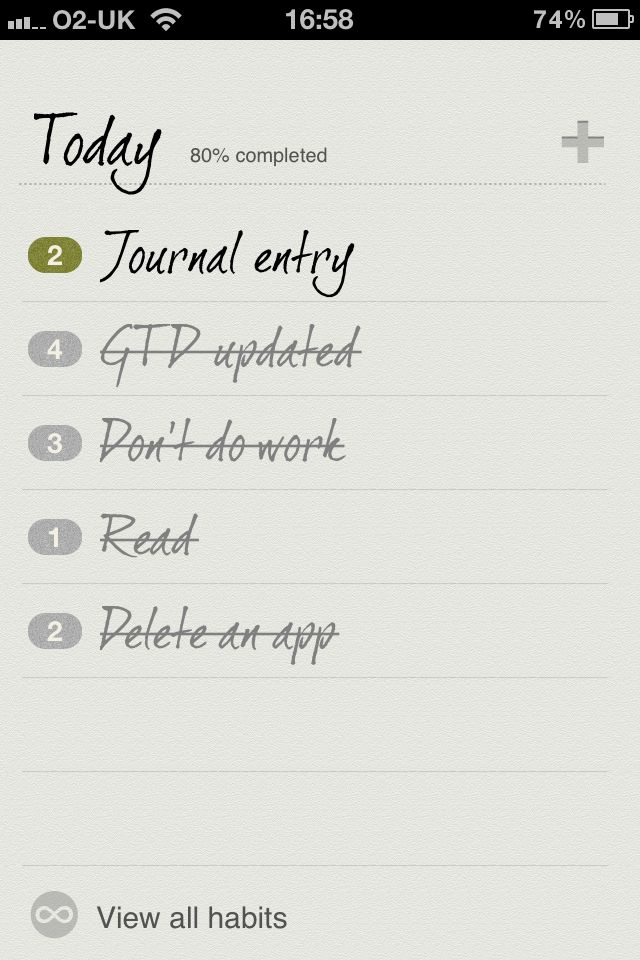Select the Don't do work habit
This screenshot has width=640, height=960.
click(x=222, y=444)
